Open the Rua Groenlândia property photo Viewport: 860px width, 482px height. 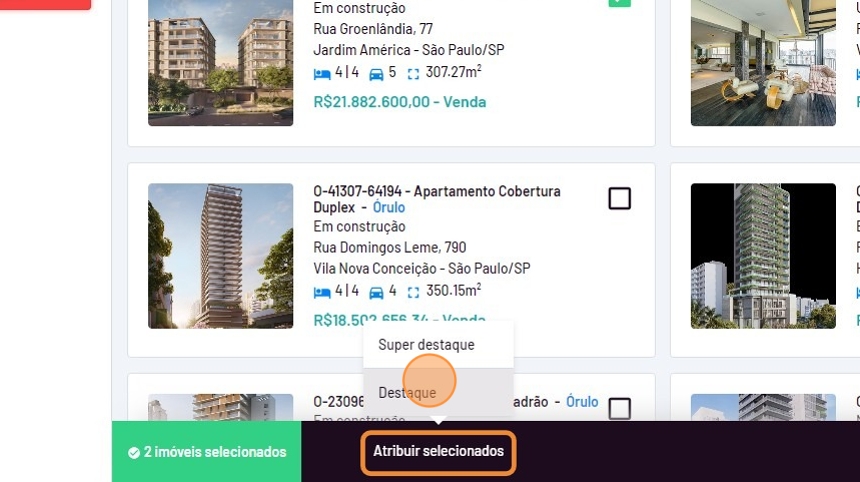[220, 62]
